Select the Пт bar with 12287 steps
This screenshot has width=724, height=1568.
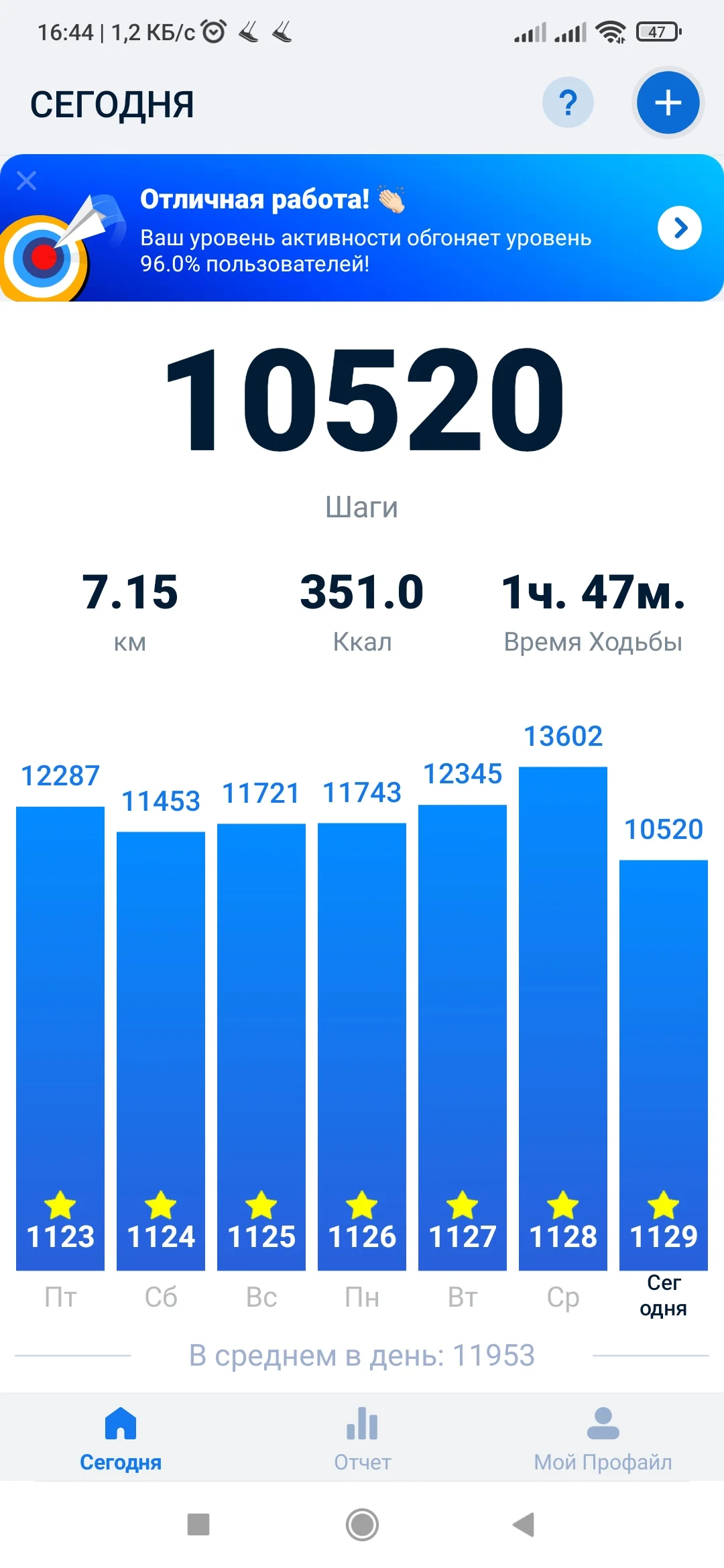(x=60, y=1039)
